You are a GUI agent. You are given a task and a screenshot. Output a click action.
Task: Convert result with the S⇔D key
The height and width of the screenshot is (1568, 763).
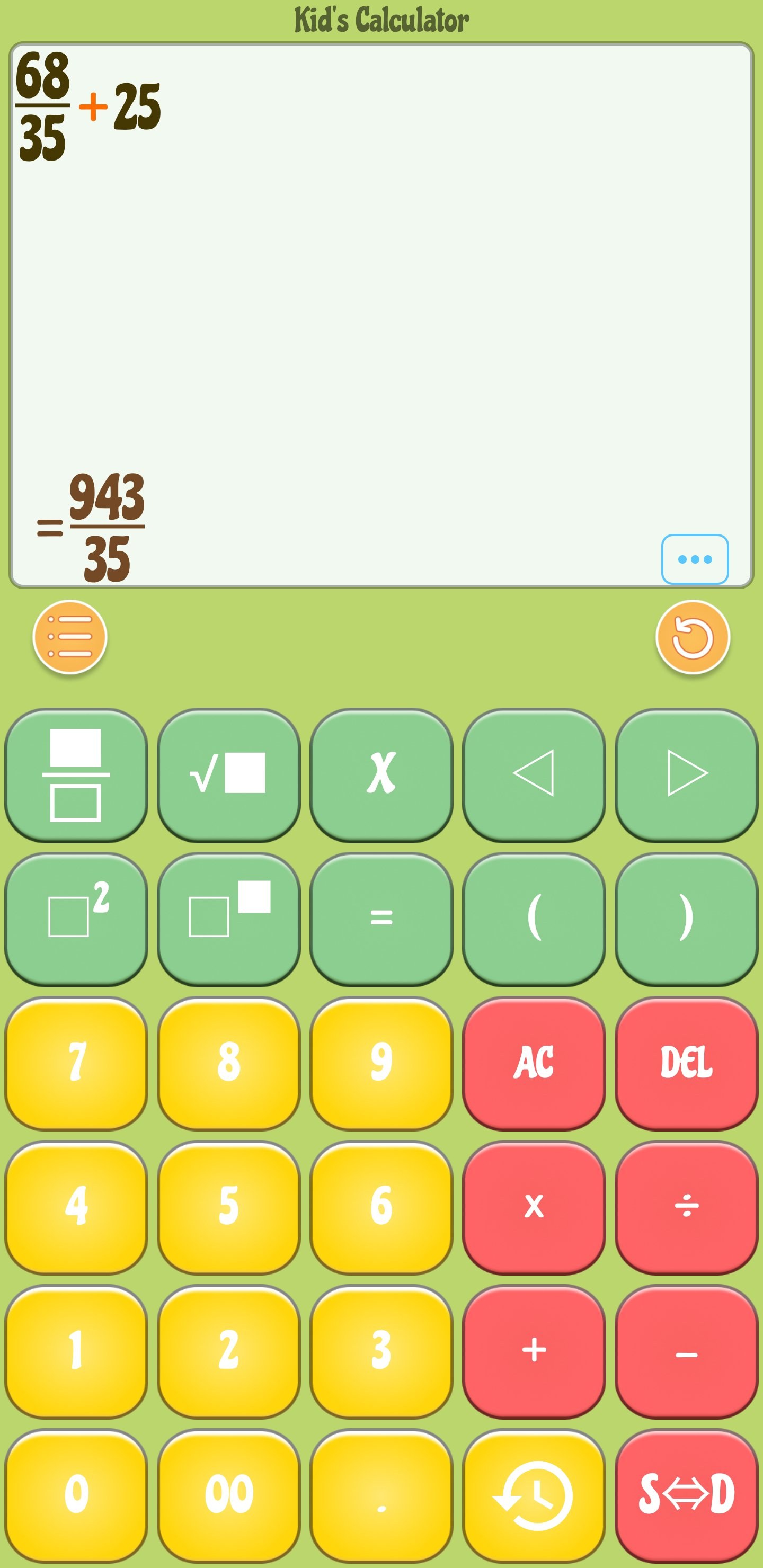click(x=686, y=1495)
